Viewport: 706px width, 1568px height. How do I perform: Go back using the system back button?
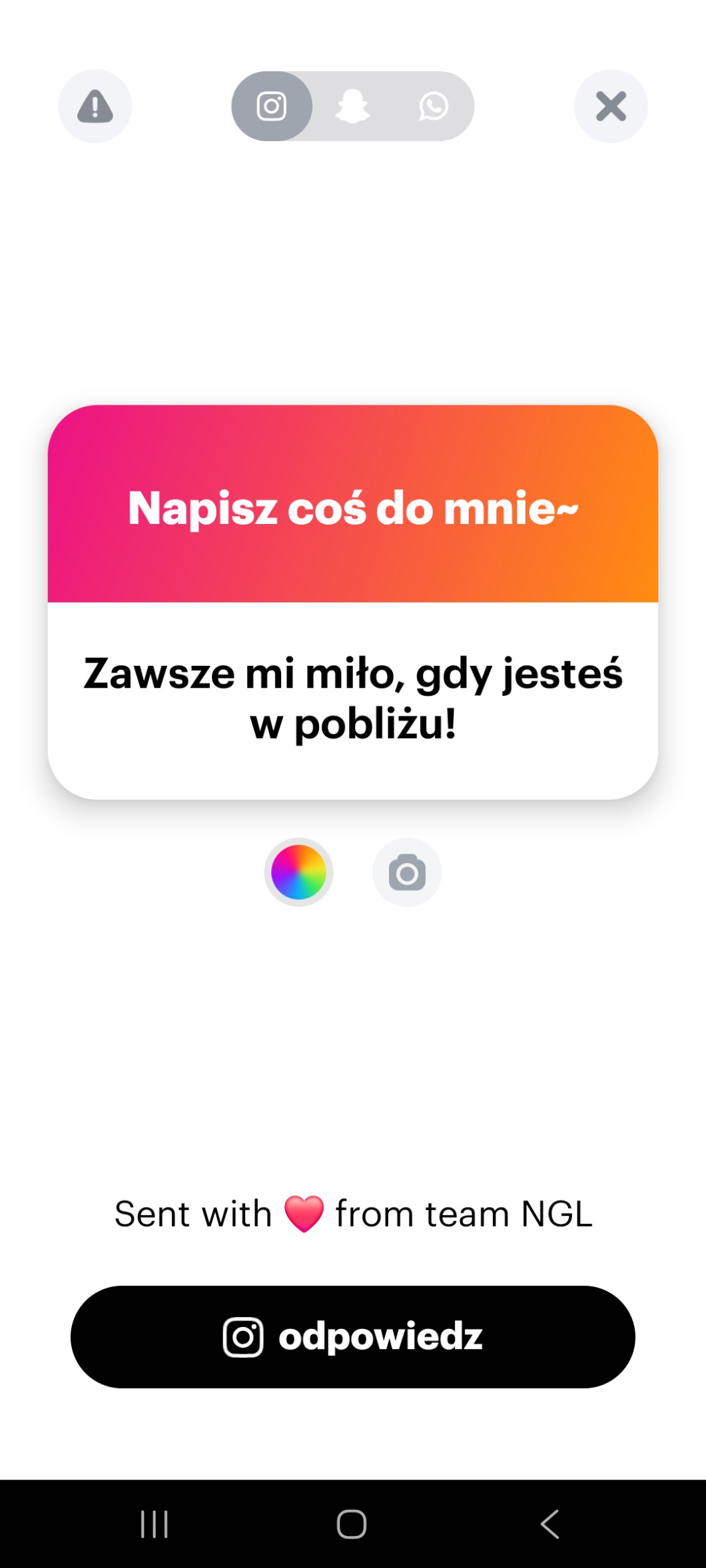(549, 1523)
